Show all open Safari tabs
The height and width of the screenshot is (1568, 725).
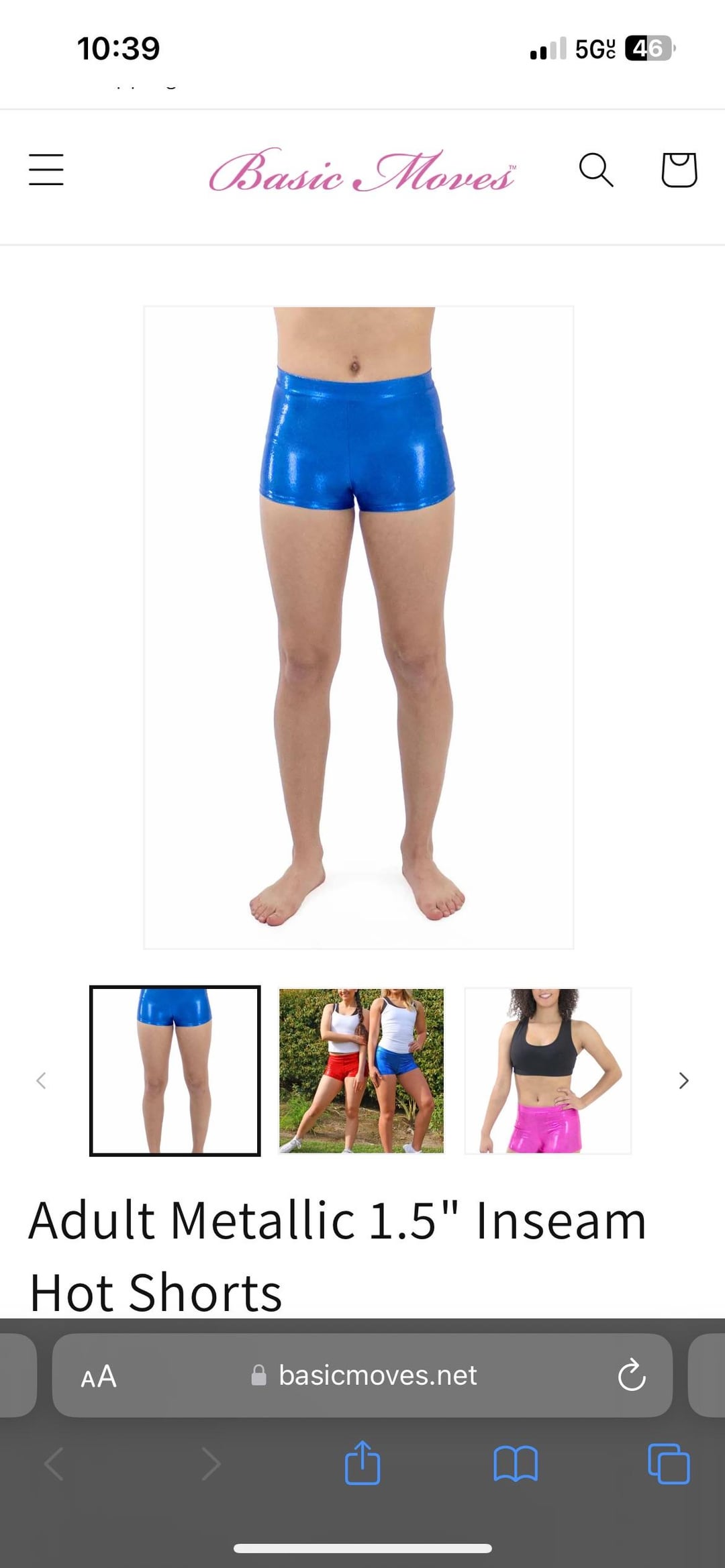669,1463
